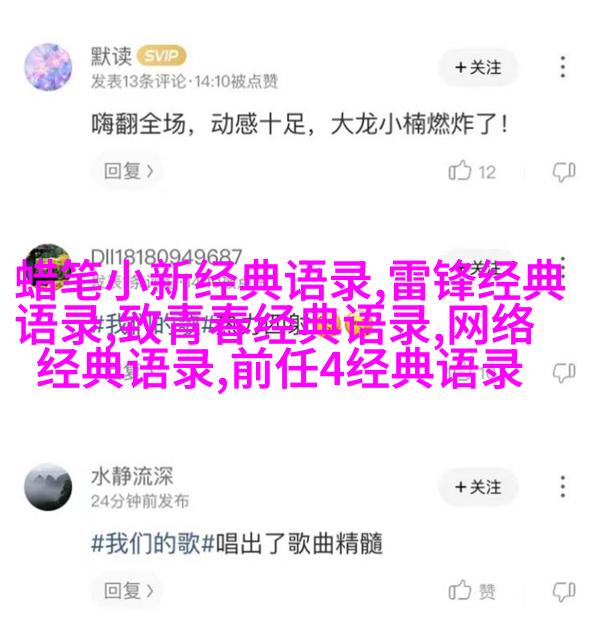This screenshot has height=638, width=600.
Task: Dislike 默读's comment
Action: [x=563, y=171]
